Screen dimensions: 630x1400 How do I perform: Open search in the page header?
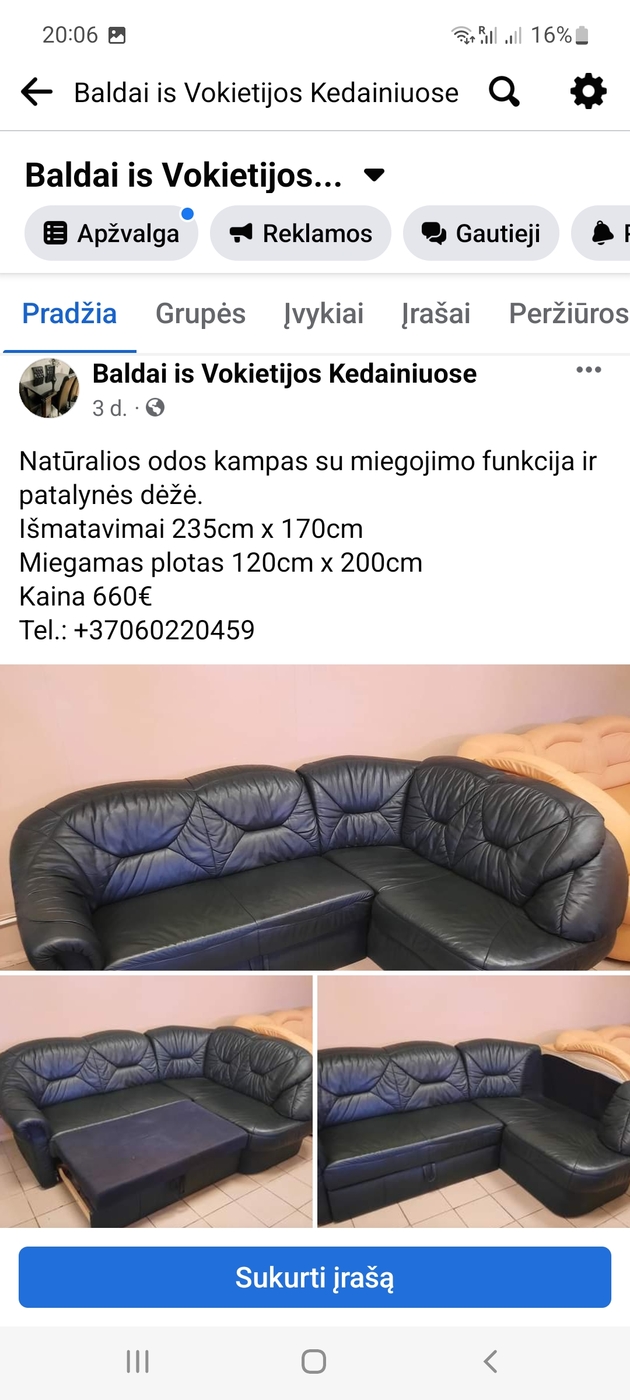pyautogui.click(x=504, y=92)
